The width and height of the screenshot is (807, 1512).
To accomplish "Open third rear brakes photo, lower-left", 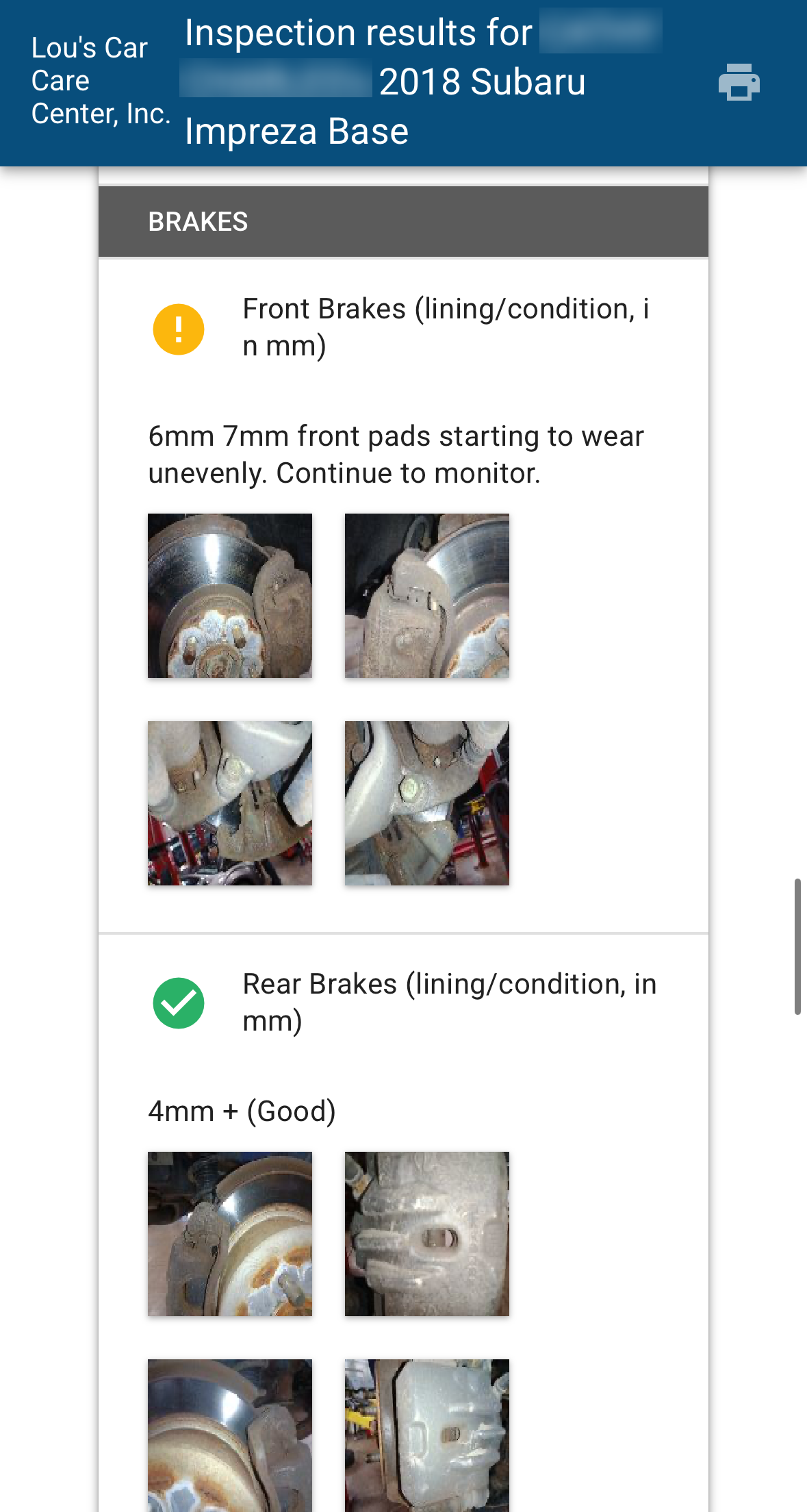I will click(230, 1435).
